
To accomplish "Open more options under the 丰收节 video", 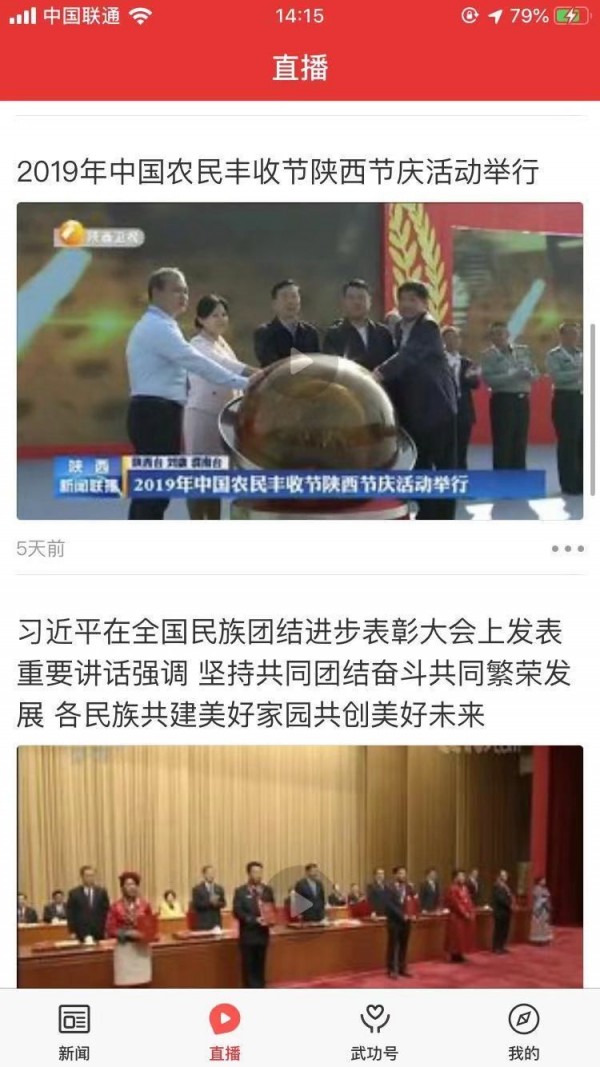I will click(x=567, y=548).
